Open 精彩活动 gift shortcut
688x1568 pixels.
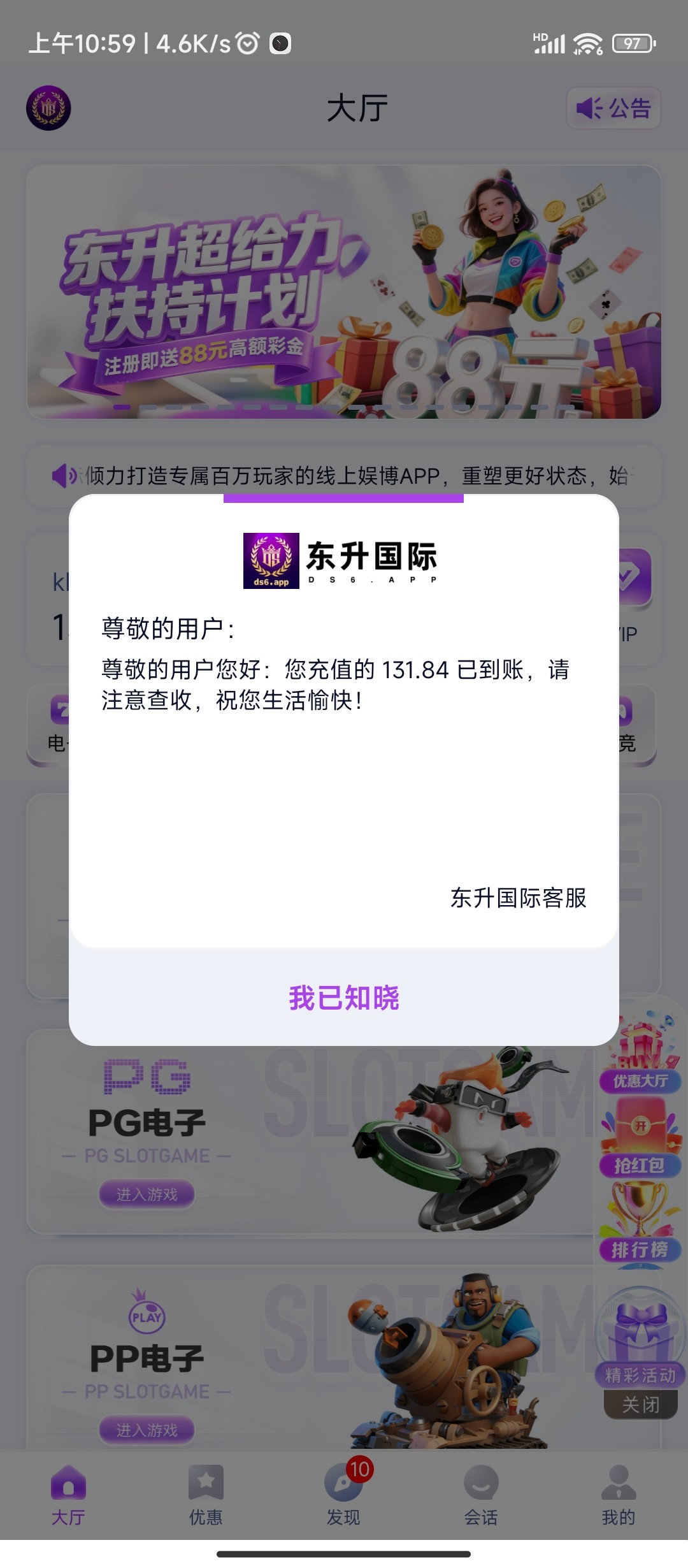coord(640,1339)
